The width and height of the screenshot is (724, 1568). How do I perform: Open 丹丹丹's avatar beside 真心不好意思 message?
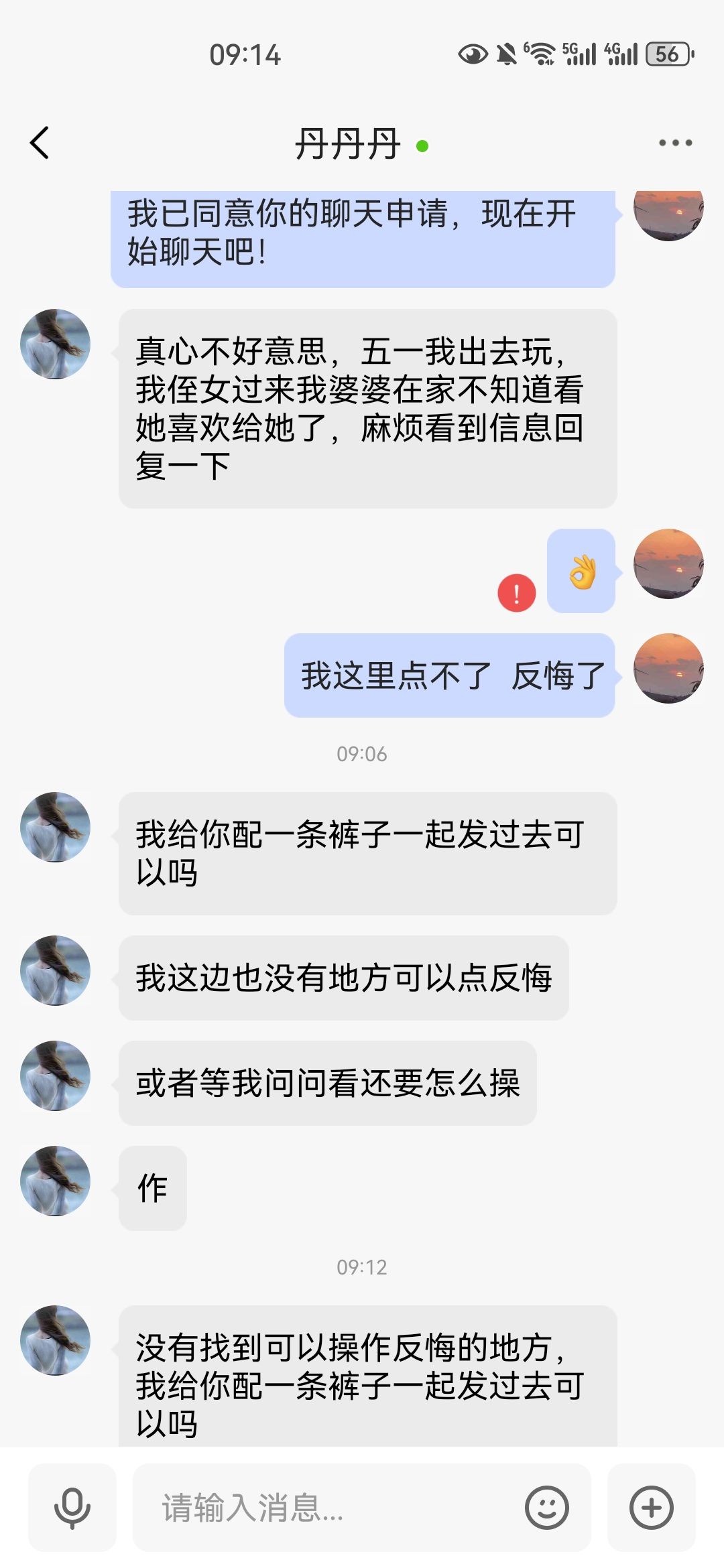tap(56, 344)
